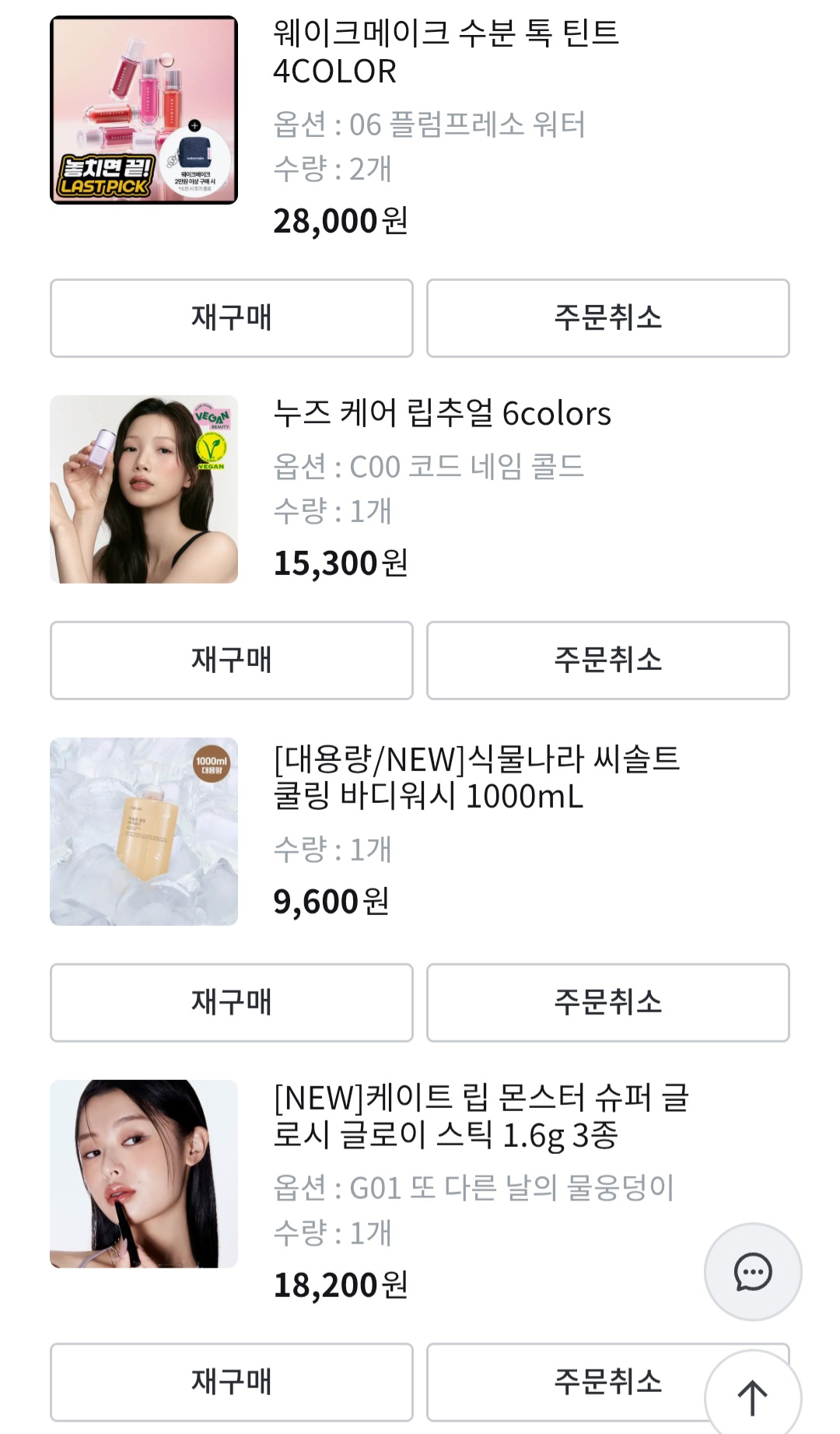Open the chat support bubble
840x1434 pixels.
pyautogui.click(x=752, y=1272)
